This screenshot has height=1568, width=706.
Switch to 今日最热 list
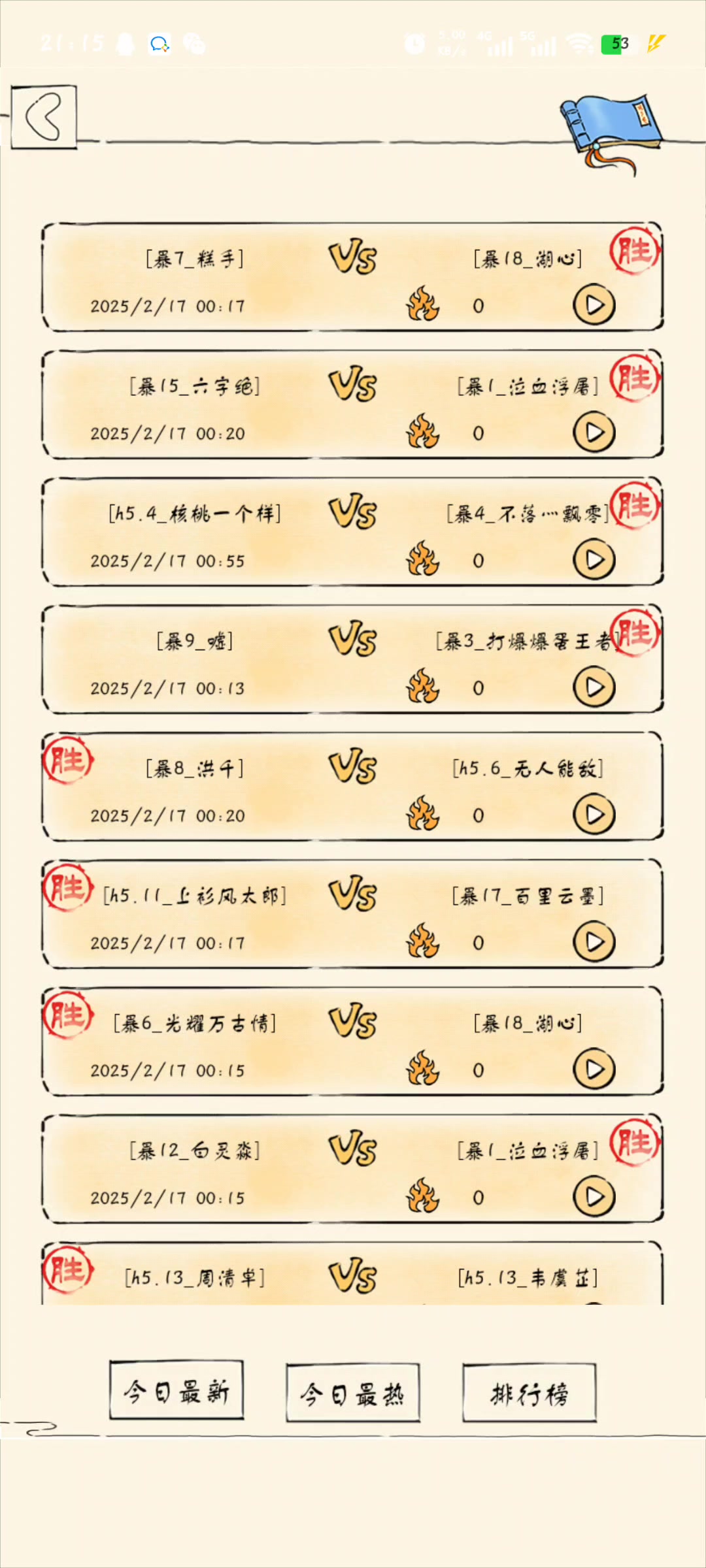353,1393
